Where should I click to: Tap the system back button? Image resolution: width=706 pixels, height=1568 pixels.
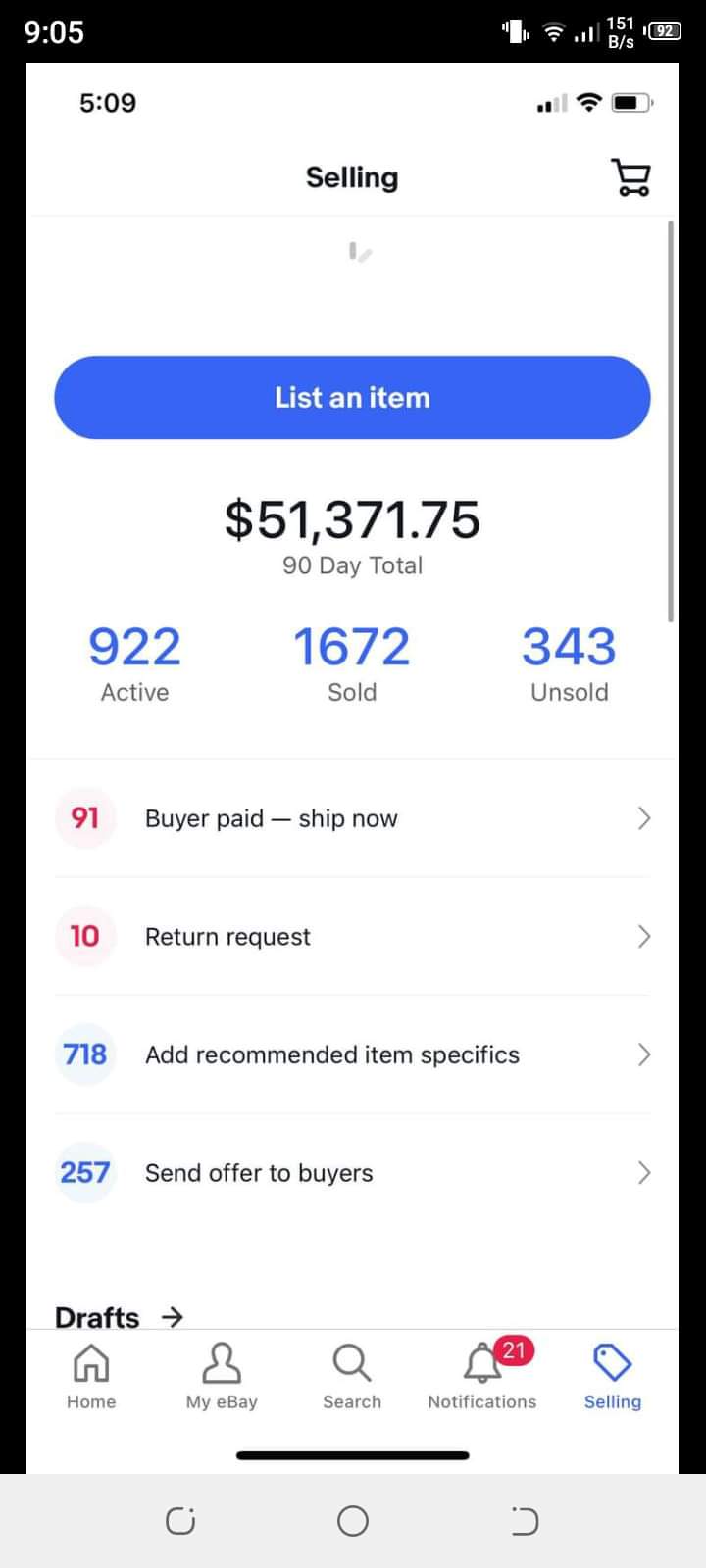525,1521
